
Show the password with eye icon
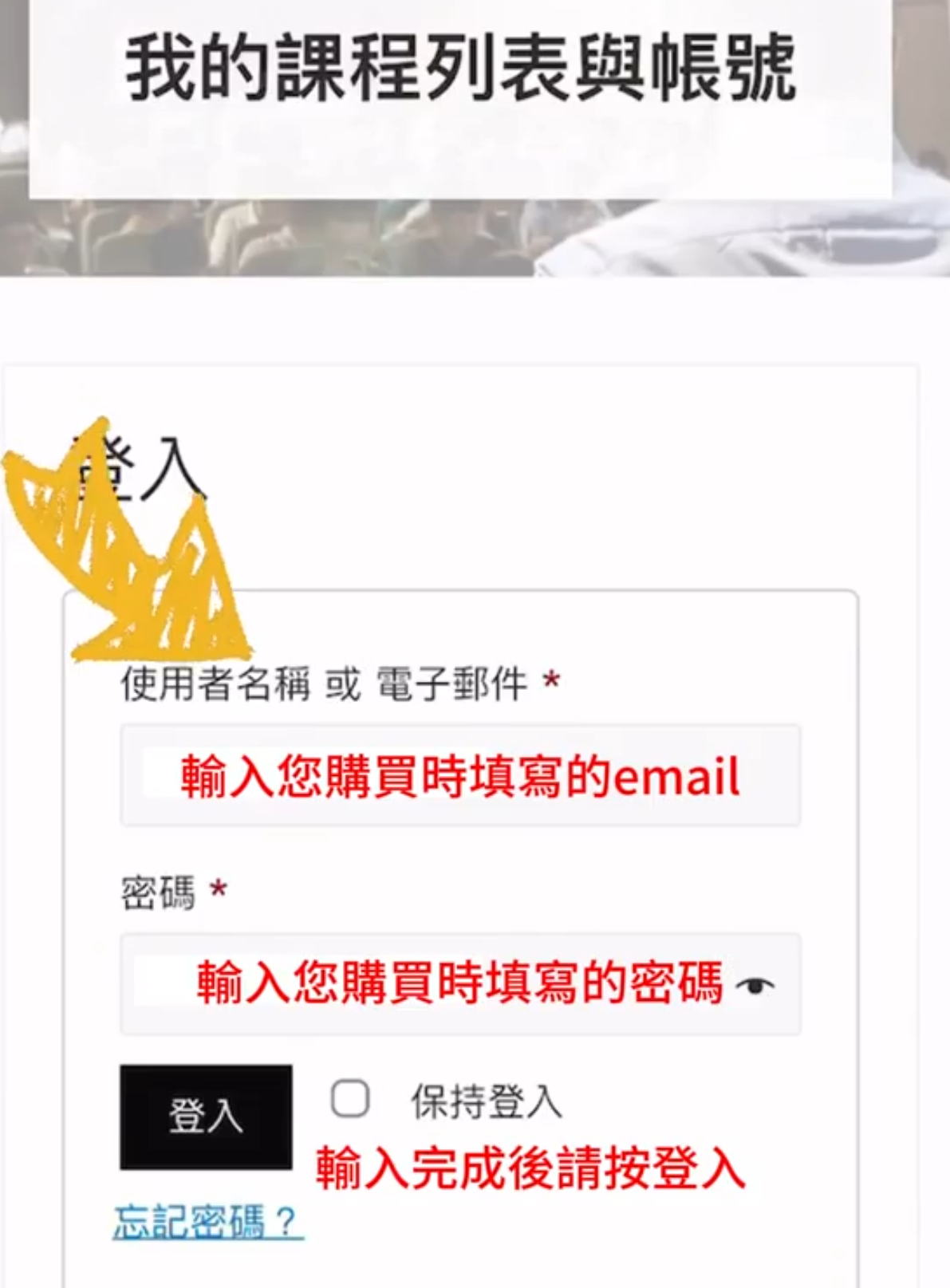point(755,987)
